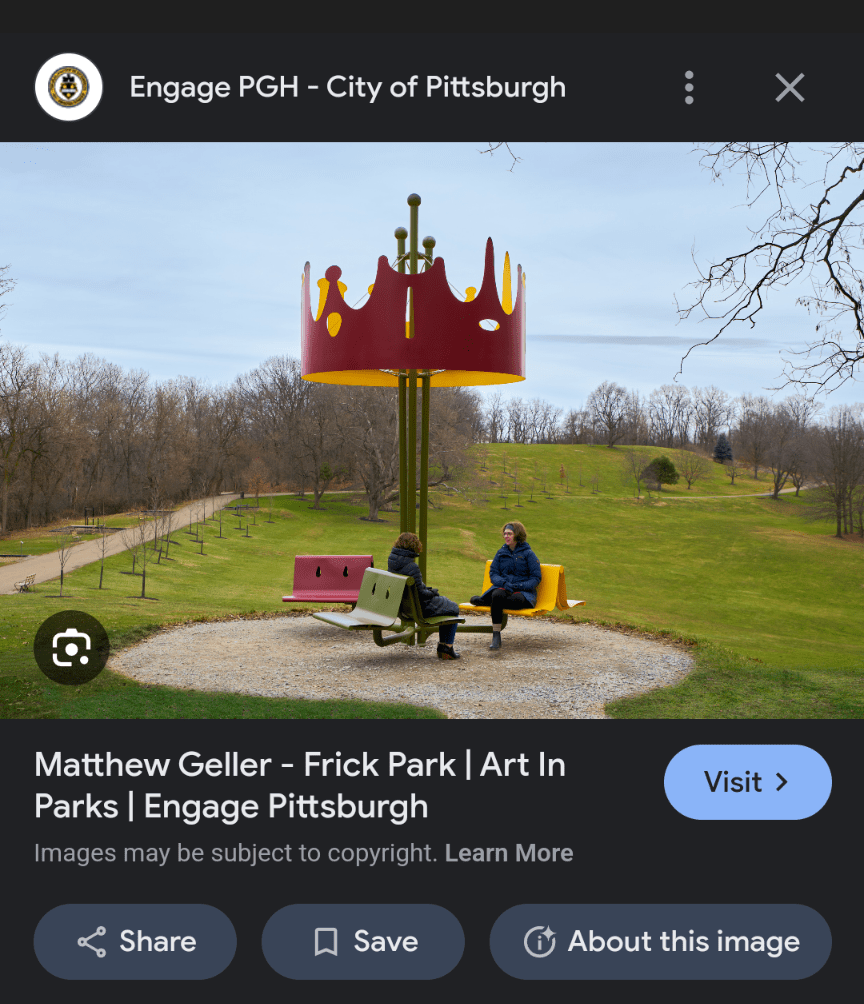Search this image with Google Lens
This screenshot has height=1004, width=864.
click(71, 647)
